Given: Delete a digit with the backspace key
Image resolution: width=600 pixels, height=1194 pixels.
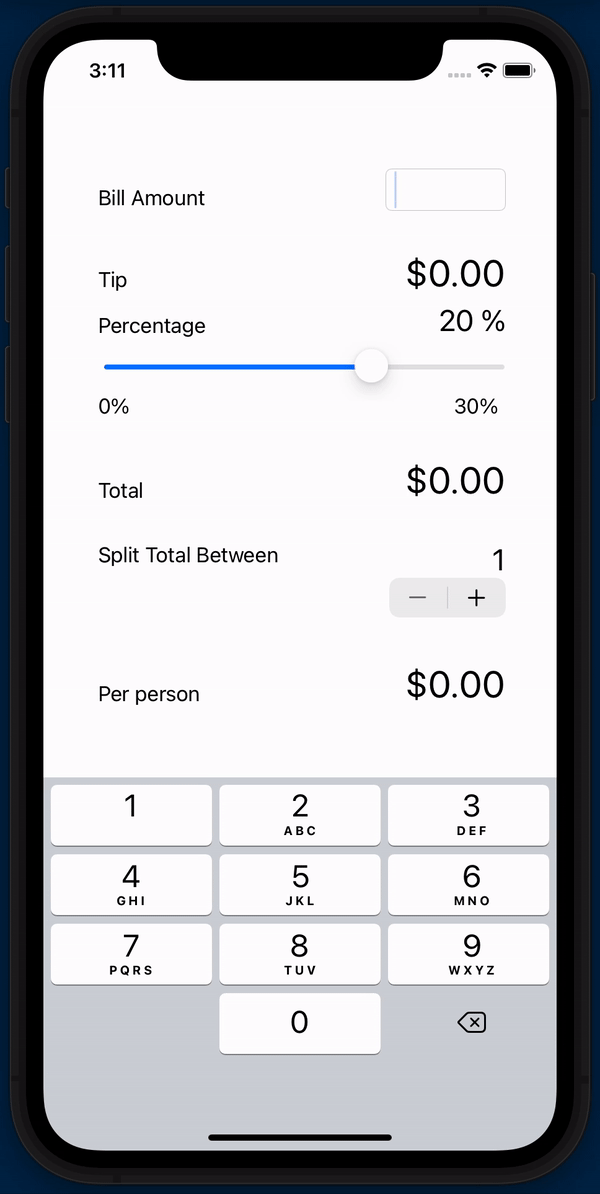Looking at the screenshot, I should [471, 1023].
